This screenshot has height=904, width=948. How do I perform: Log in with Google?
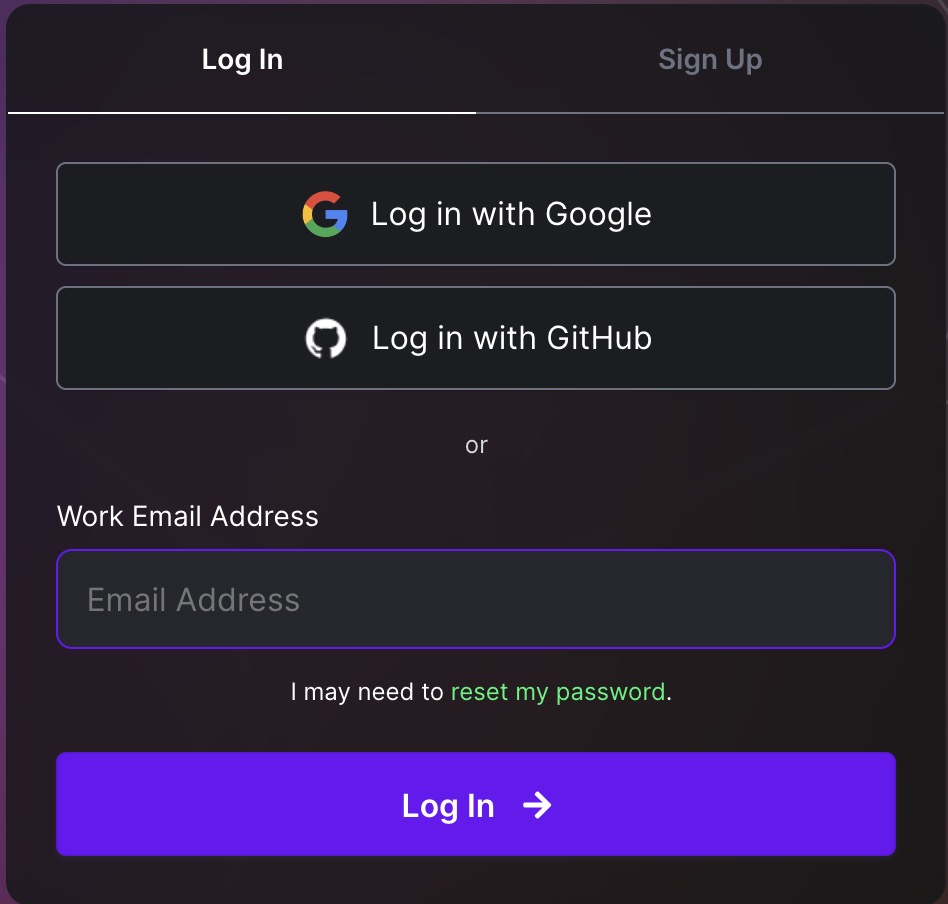click(x=476, y=214)
